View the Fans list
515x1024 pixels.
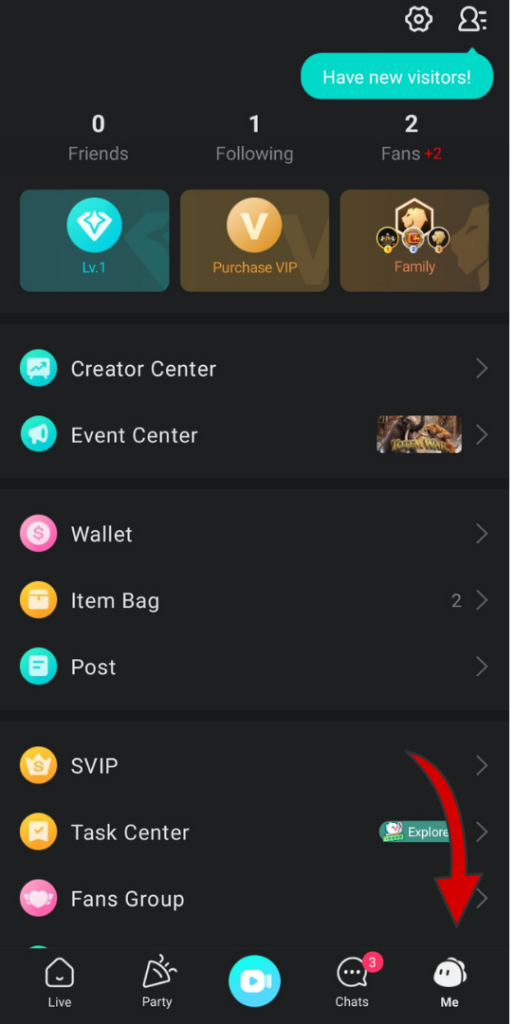411,138
